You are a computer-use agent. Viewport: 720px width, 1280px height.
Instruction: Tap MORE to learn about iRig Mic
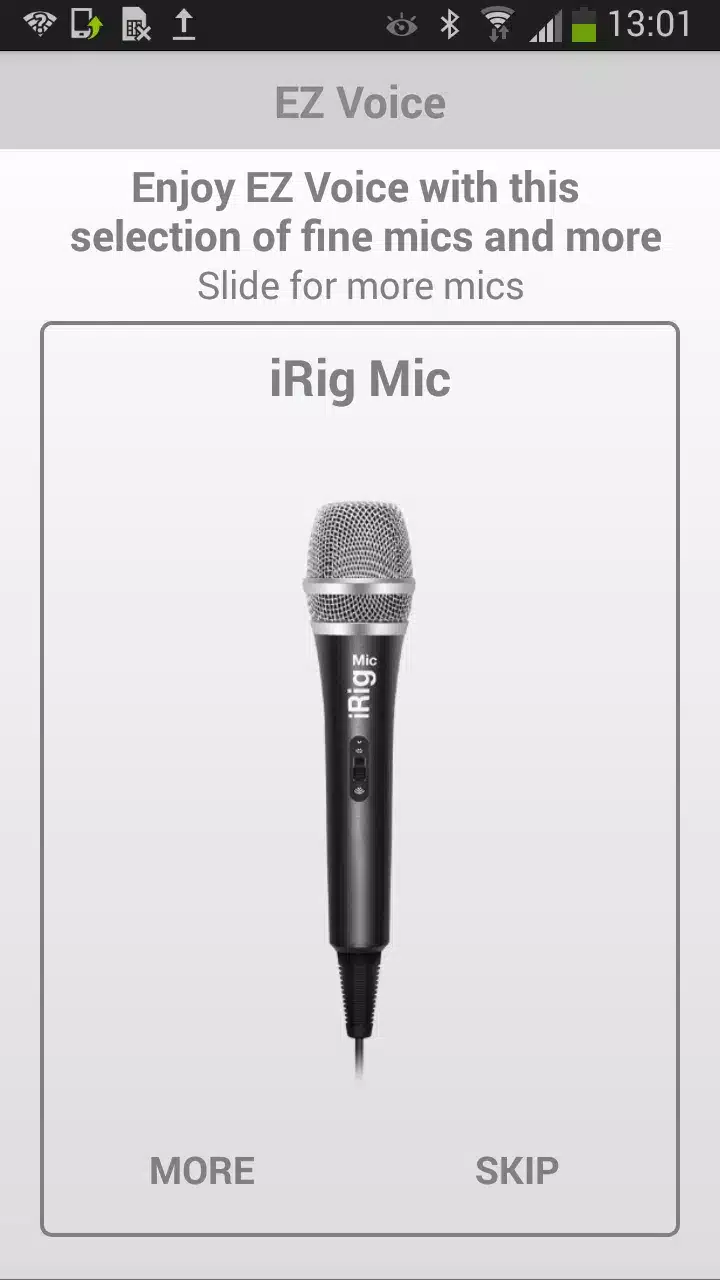[x=201, y=1169]
